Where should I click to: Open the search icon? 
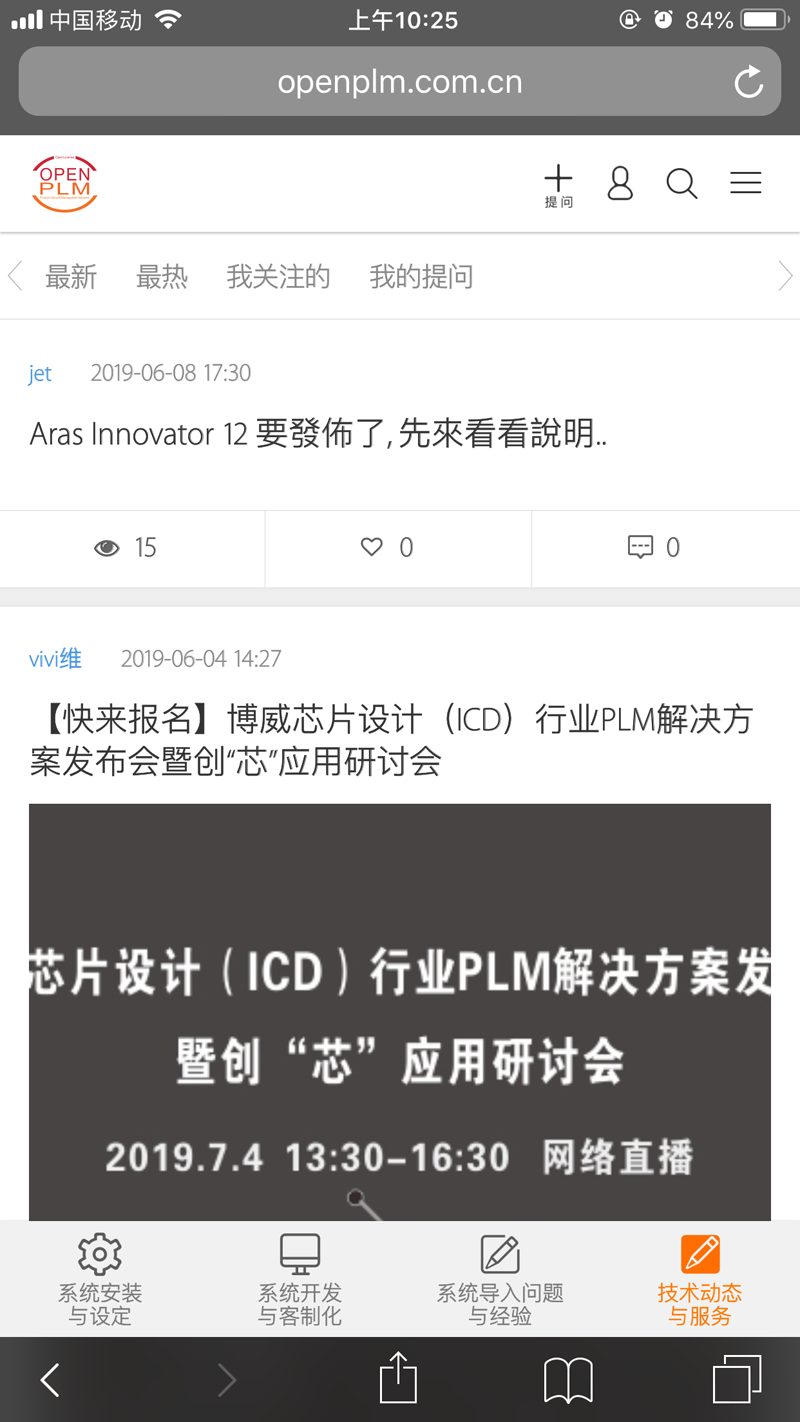click(681, 184)
